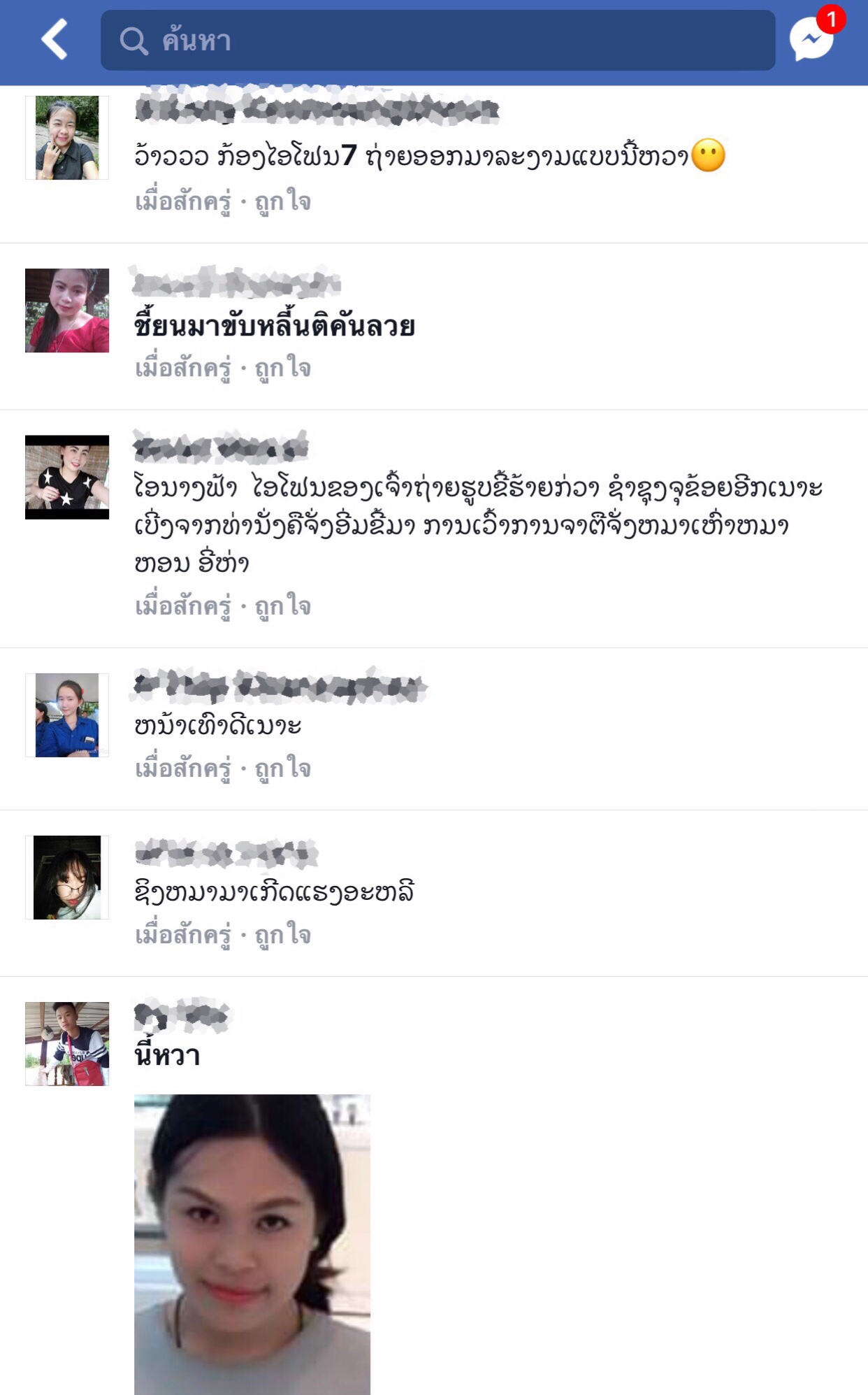The width and height of the screenshot is (868, 1395).
Task: Open Messenger with one unread notification
Action: 813,38
